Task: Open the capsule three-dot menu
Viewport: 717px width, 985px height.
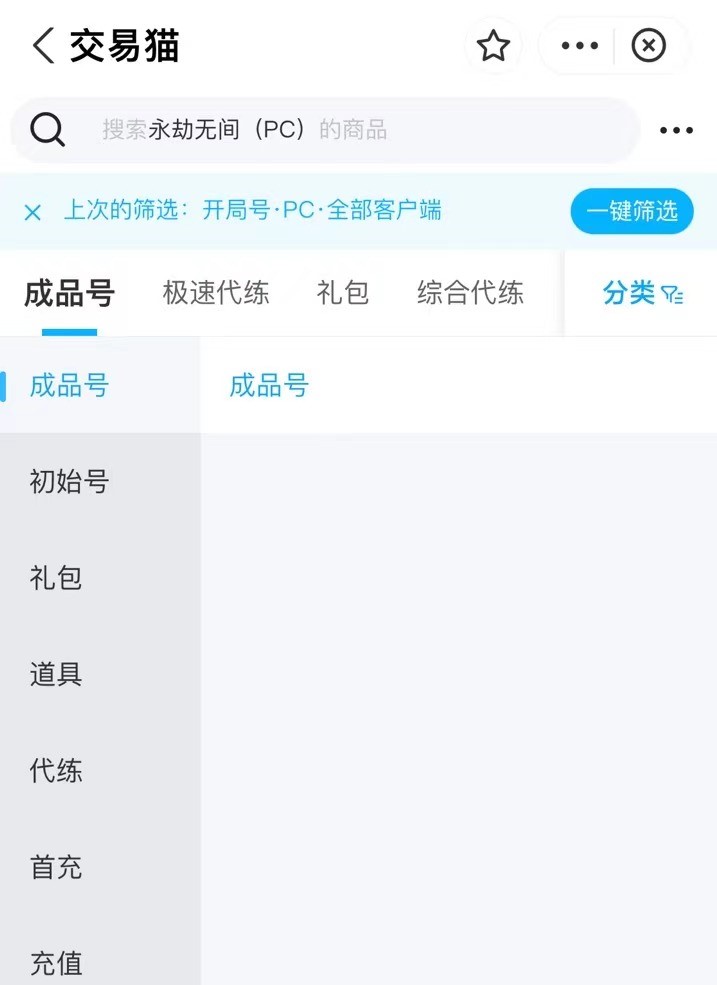Action: (x=580, y=46)
